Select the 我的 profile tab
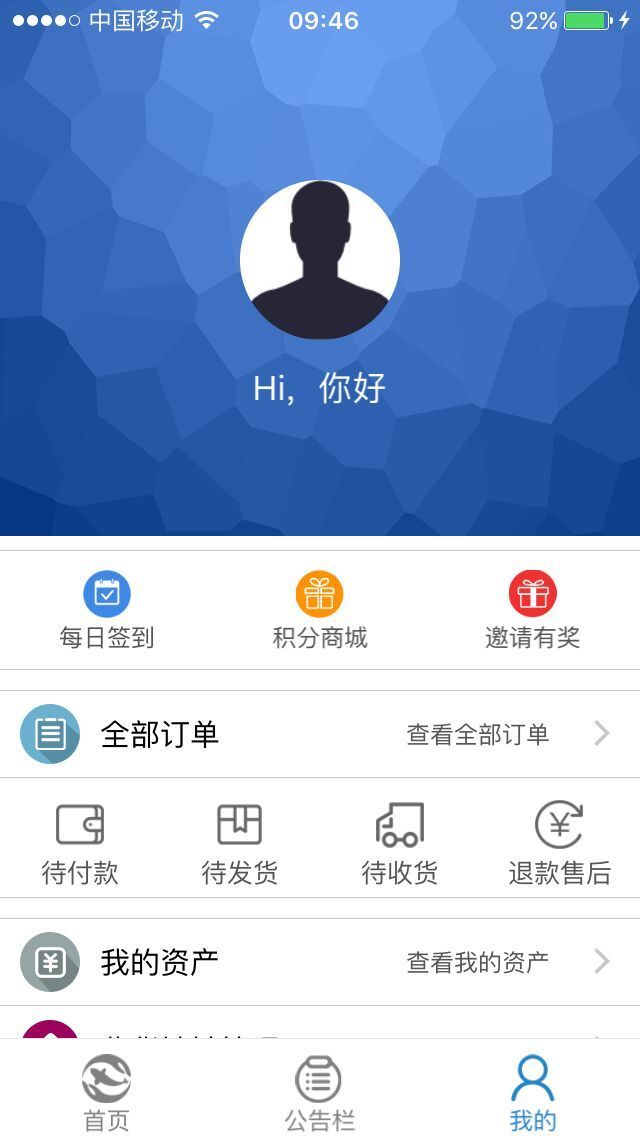The width and height of the screenshot is (640, 1136). click(x=533, y=1094)
